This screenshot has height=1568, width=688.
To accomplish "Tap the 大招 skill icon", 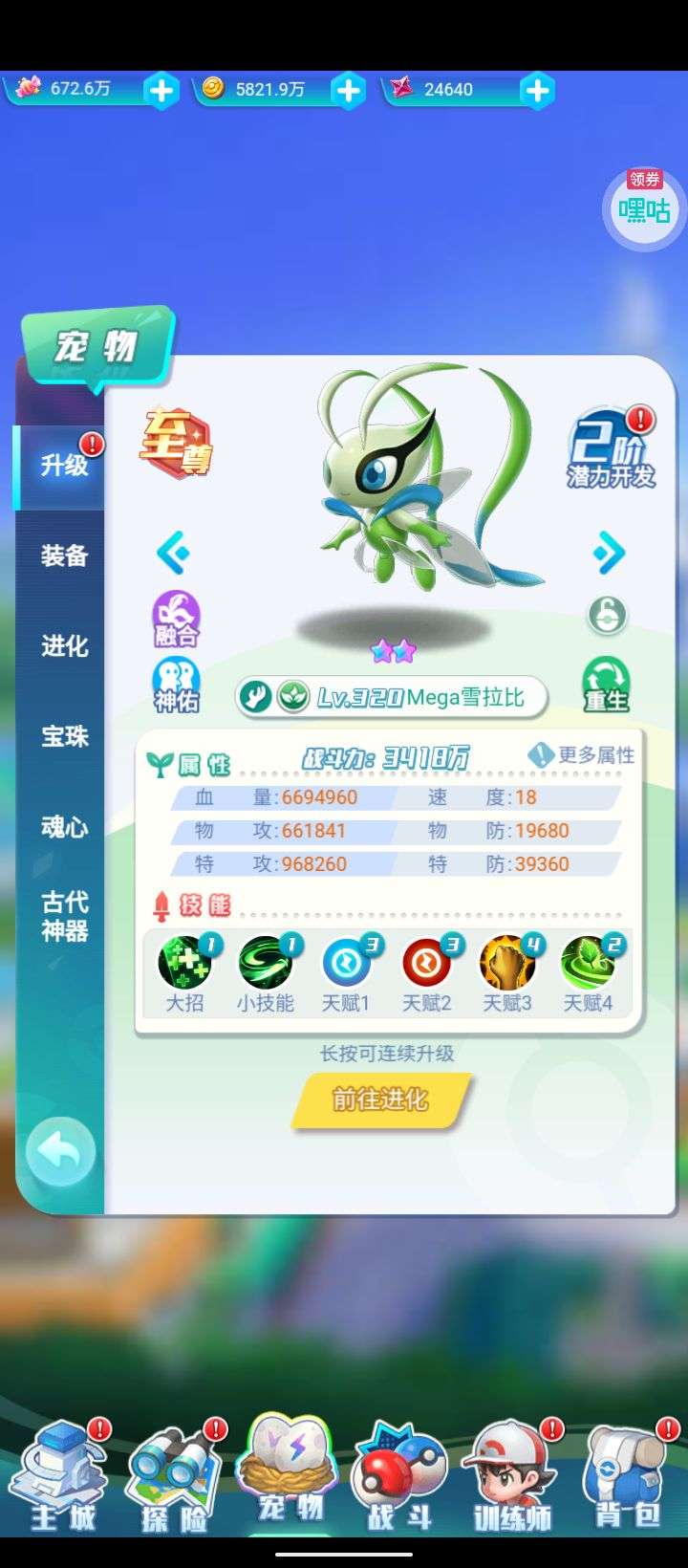I will point(185,964).
